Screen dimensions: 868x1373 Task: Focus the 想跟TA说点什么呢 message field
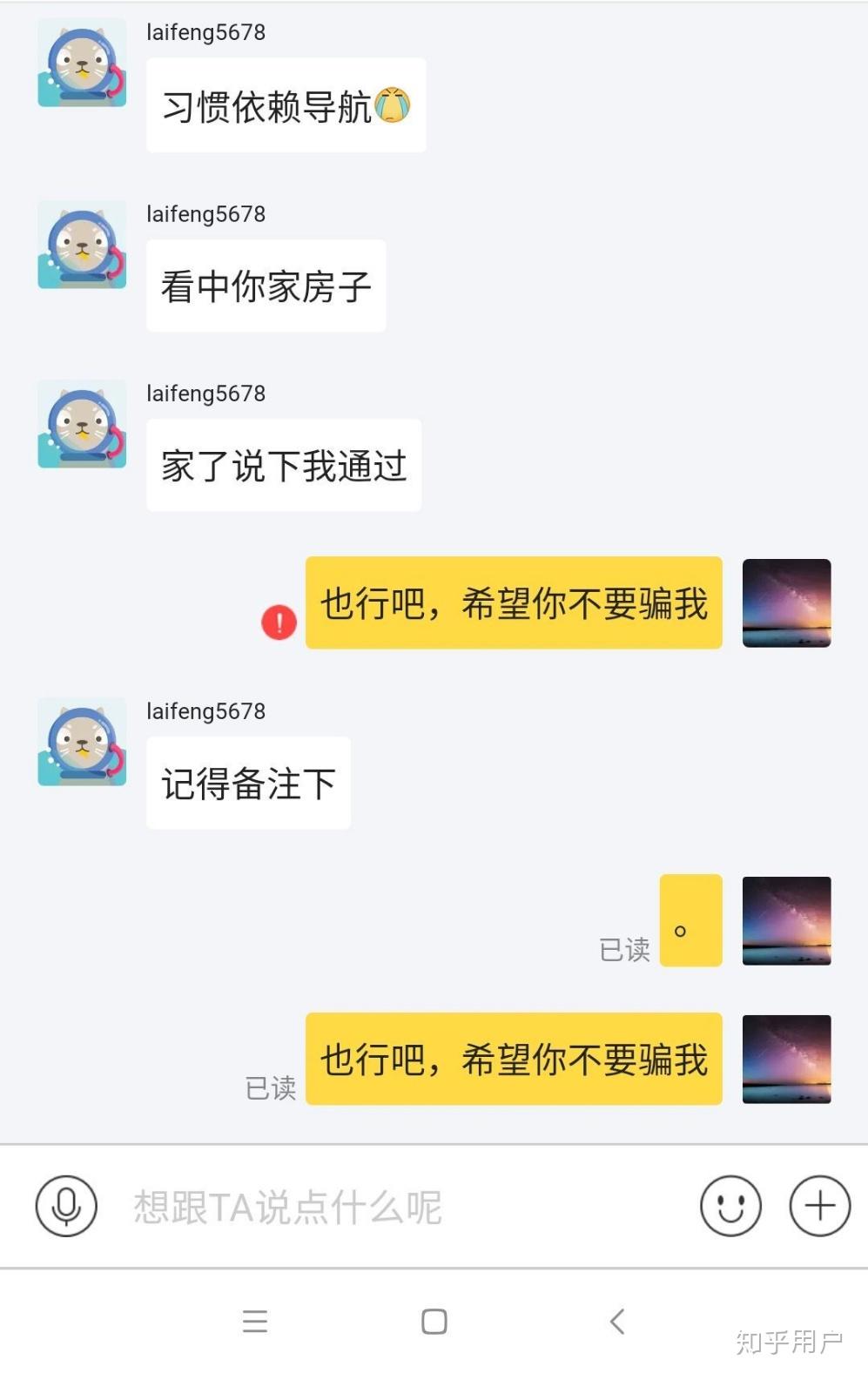(x=392, y=1208)
